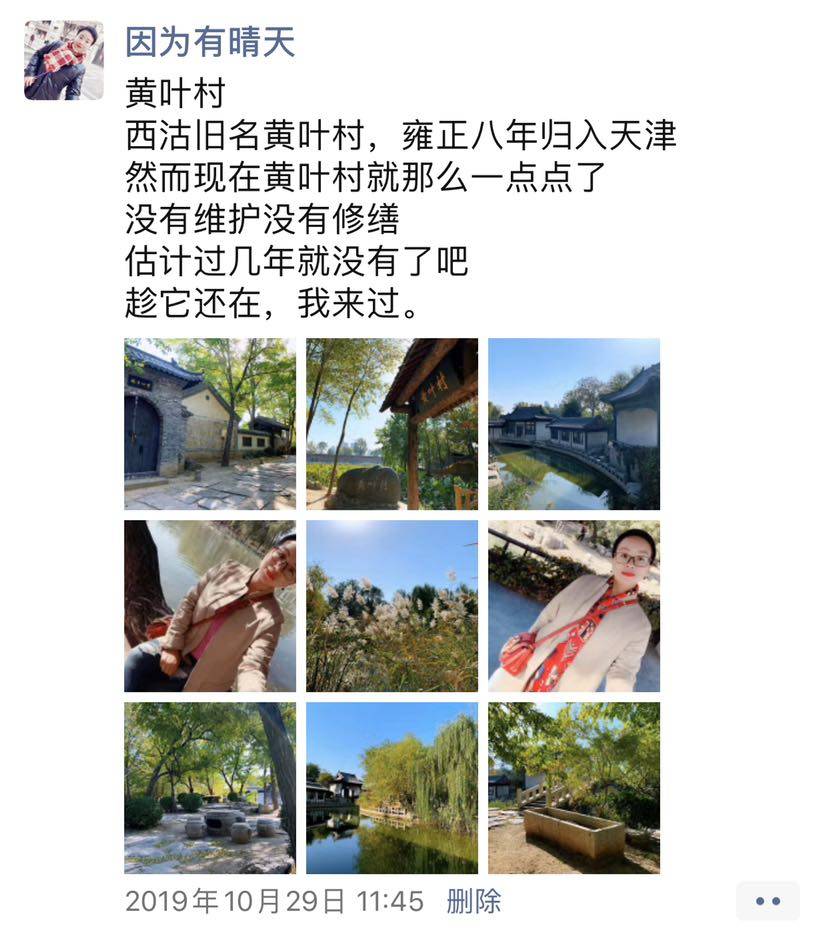
Task: Delete this post via the 删除 link
Action: [473, 901]
